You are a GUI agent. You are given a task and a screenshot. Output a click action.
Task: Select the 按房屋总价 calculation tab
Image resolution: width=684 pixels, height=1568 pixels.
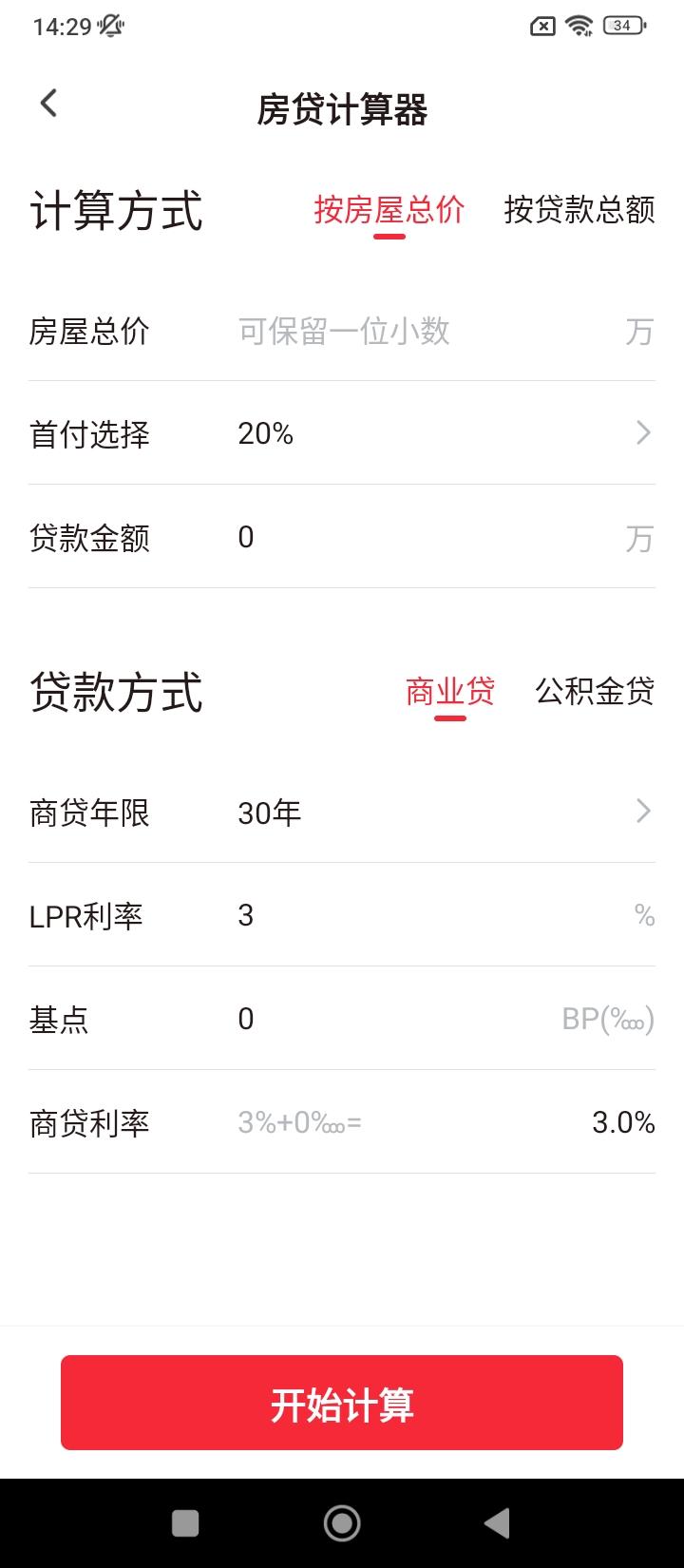tap(389, 210)
